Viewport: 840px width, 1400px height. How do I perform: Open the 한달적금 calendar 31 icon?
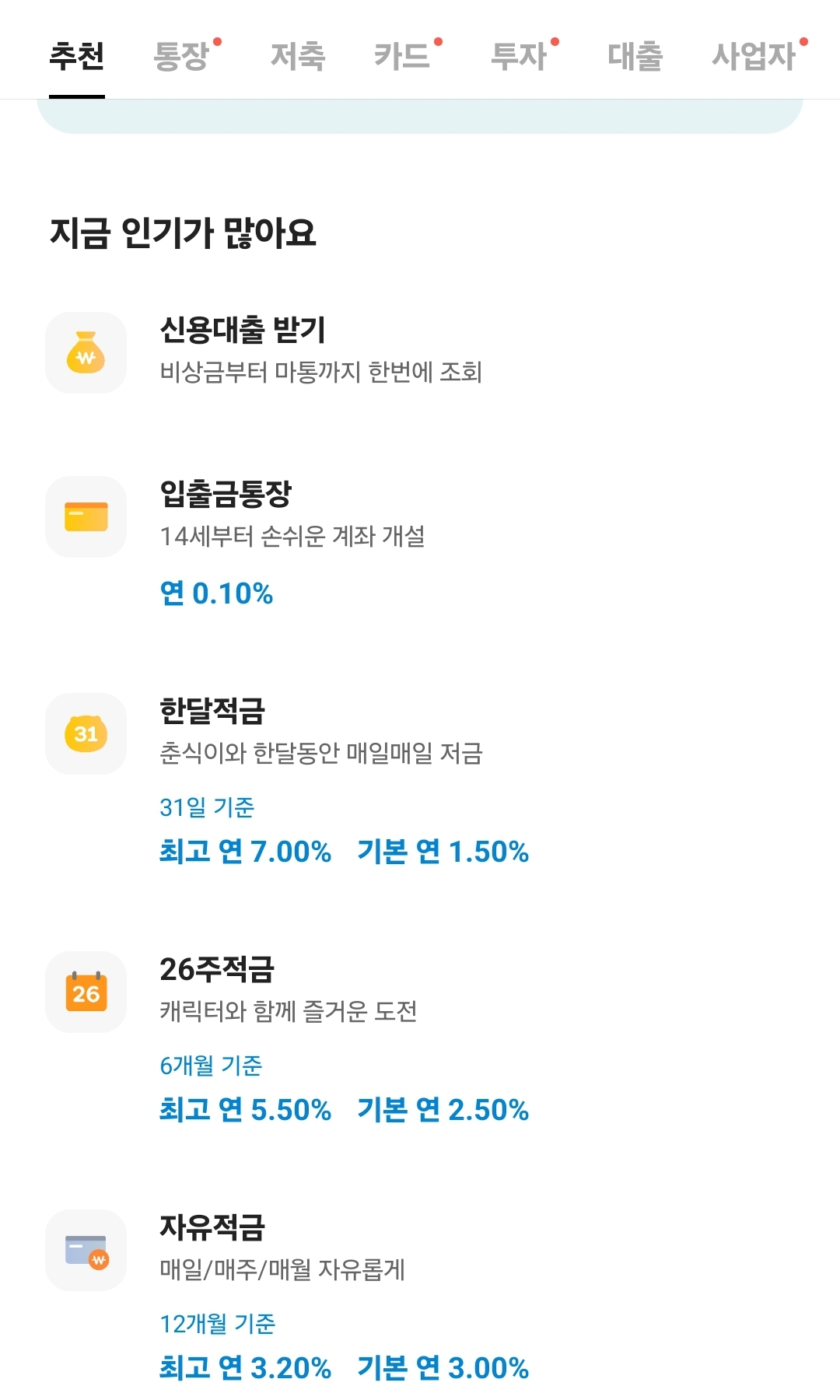point(86,732)
